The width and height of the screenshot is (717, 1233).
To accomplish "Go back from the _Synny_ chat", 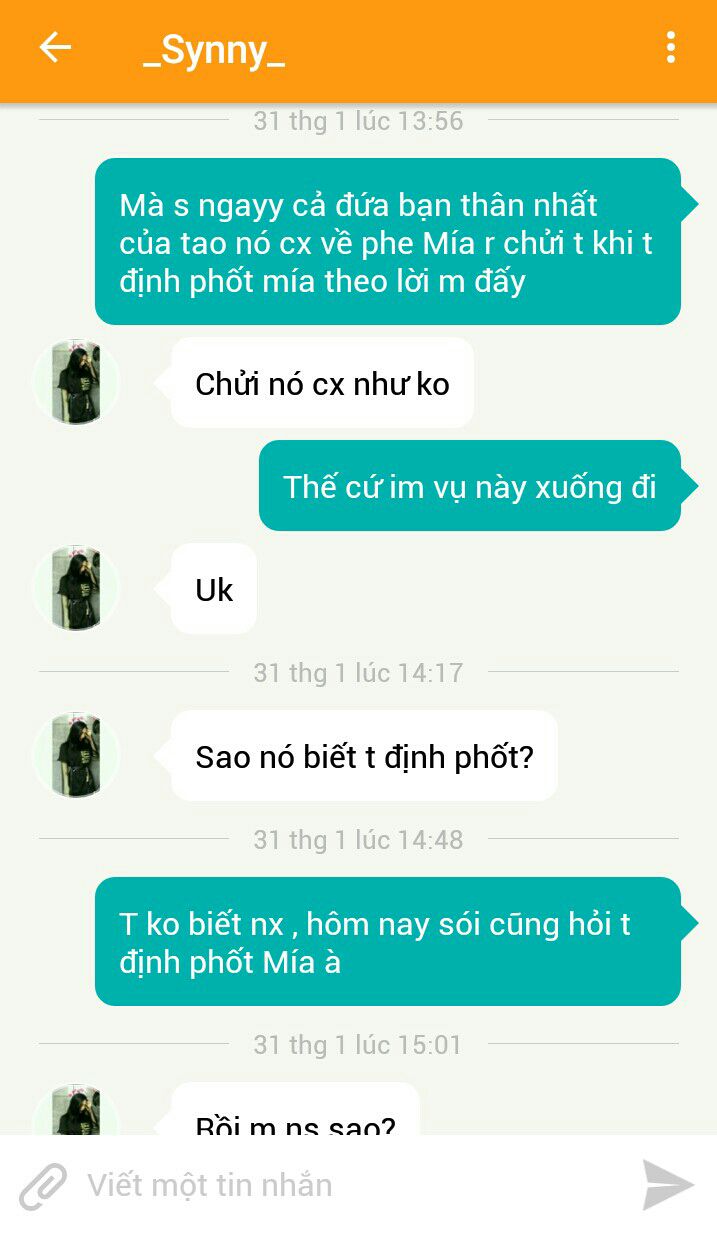I will pyautogui.click(x=55, y=48).
